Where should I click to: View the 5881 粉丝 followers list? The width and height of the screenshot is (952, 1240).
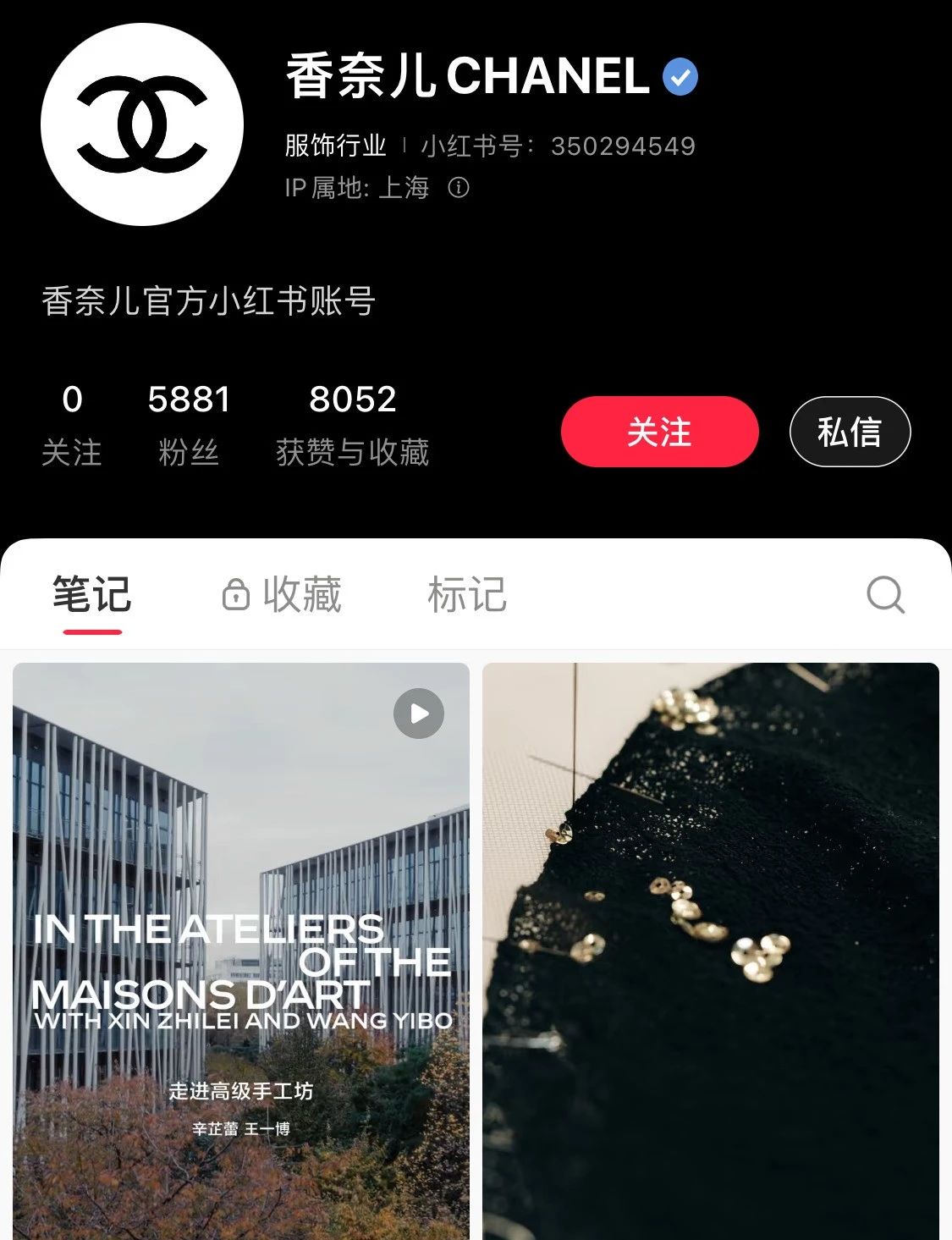(x=189, y=423)
